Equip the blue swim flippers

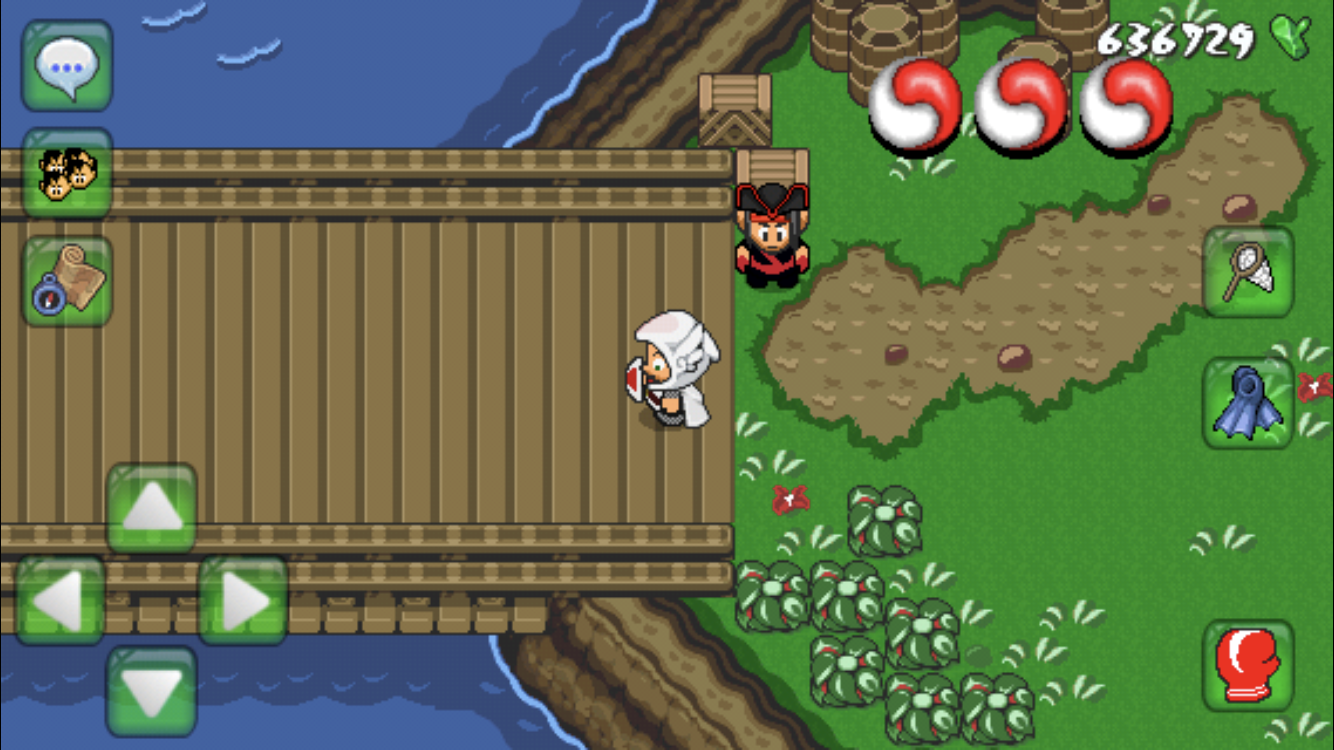click(x=1248, y=402)
